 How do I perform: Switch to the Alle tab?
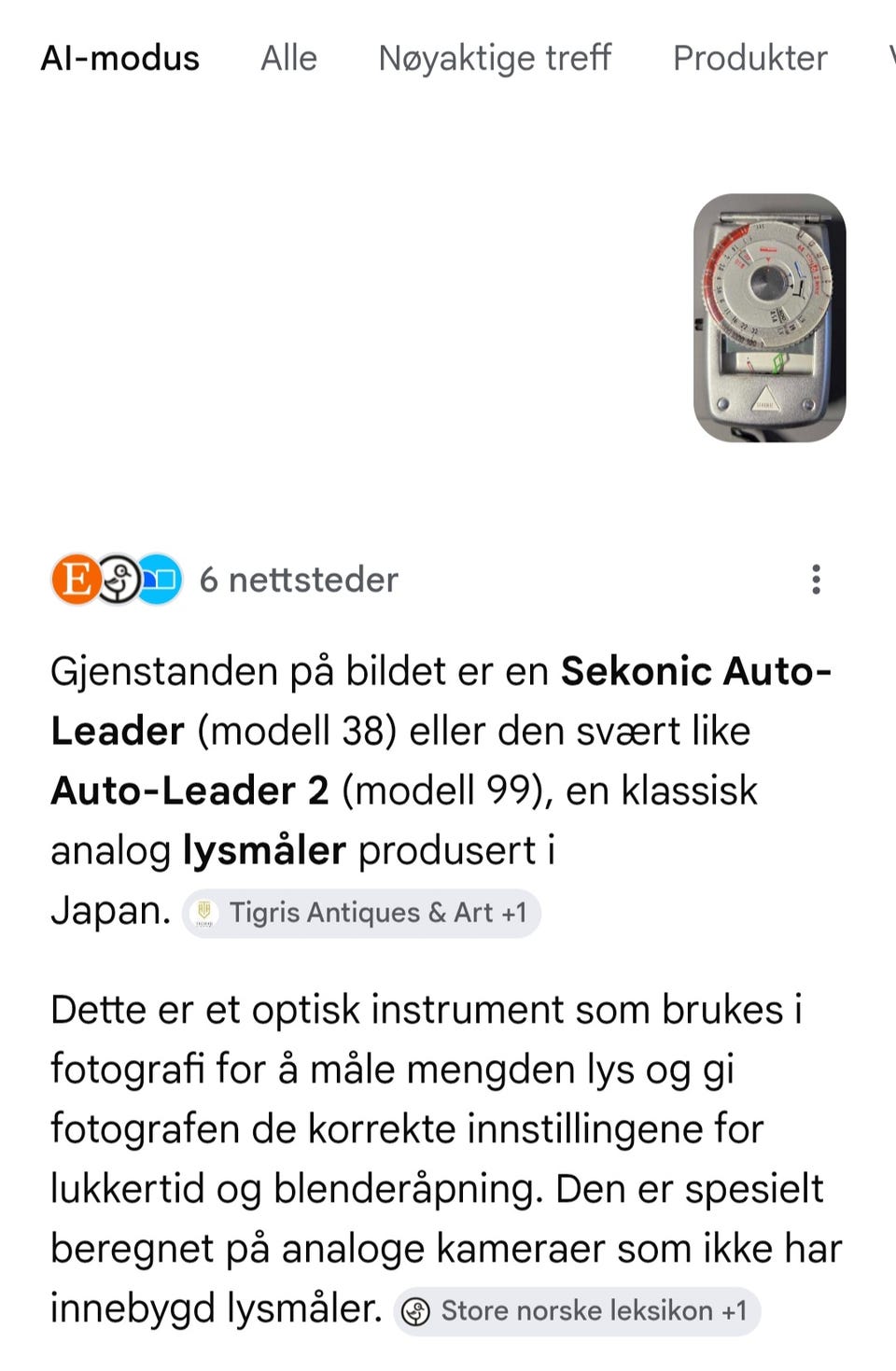[x=289, y=58]
